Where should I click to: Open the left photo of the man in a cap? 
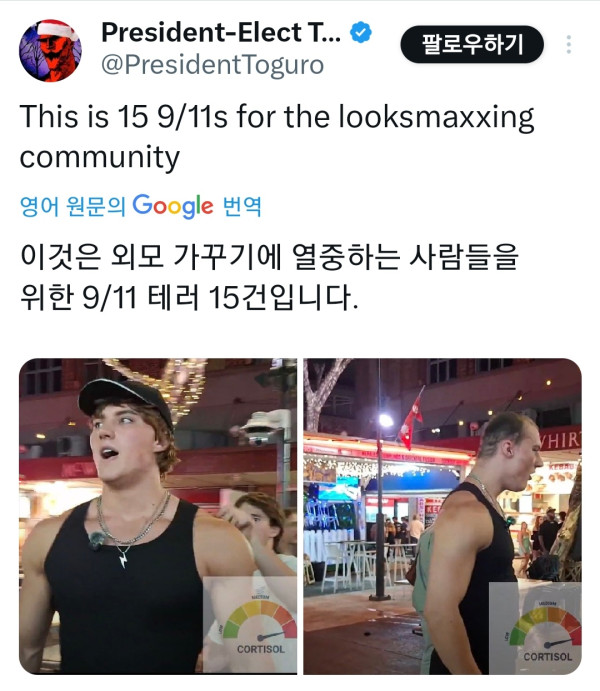(158, 516)
